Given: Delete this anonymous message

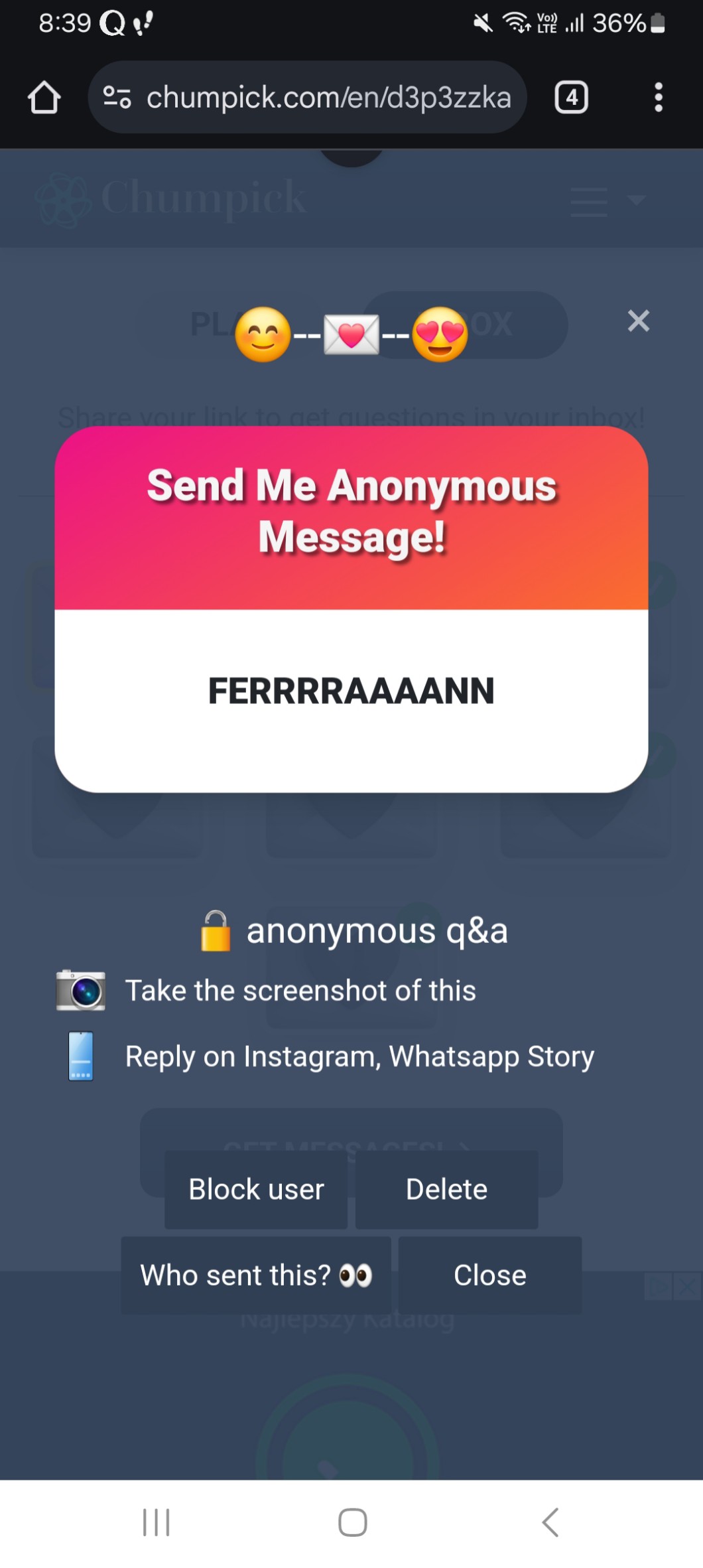Looking at the screenshot, I should (446, 1189).
